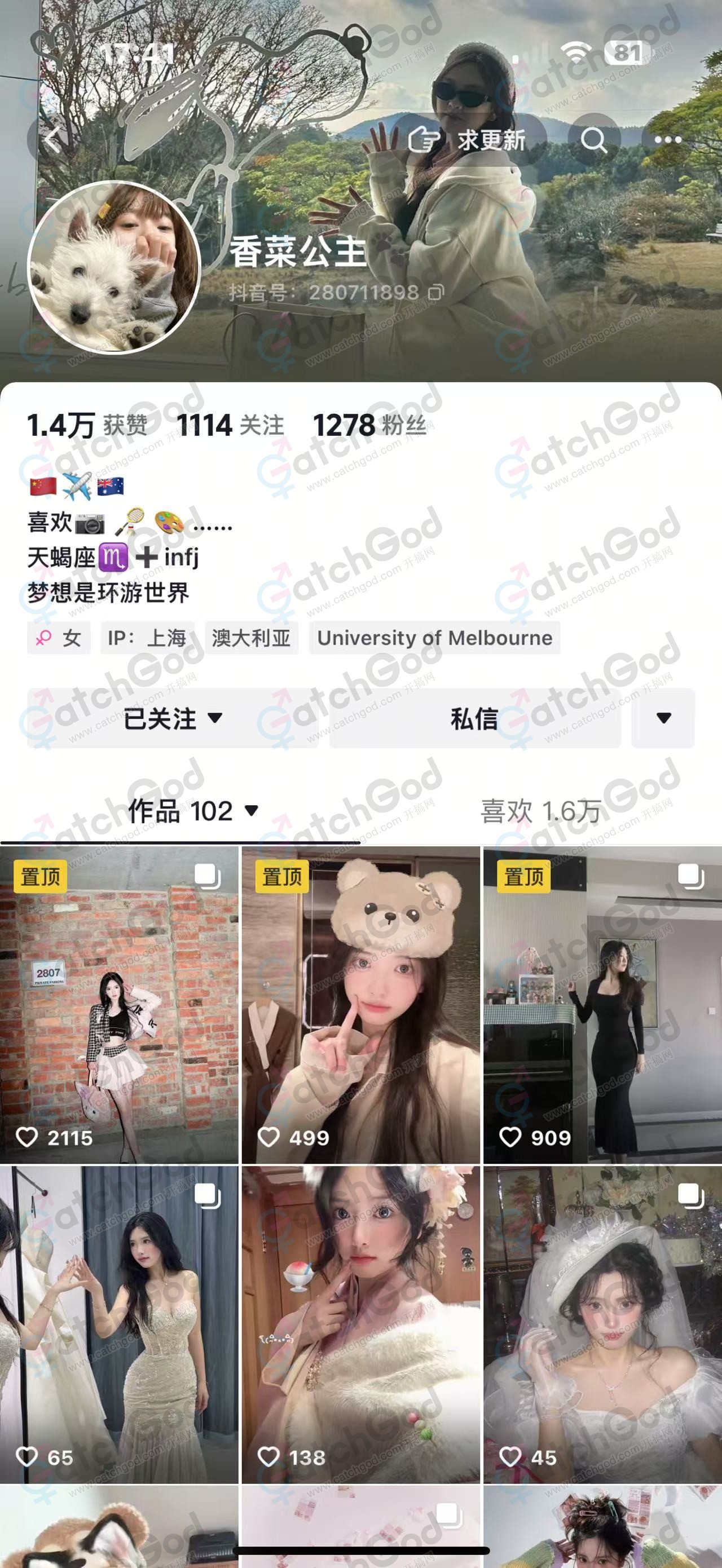Tap the University of Melbourne tag

click(x=434, y=638)
